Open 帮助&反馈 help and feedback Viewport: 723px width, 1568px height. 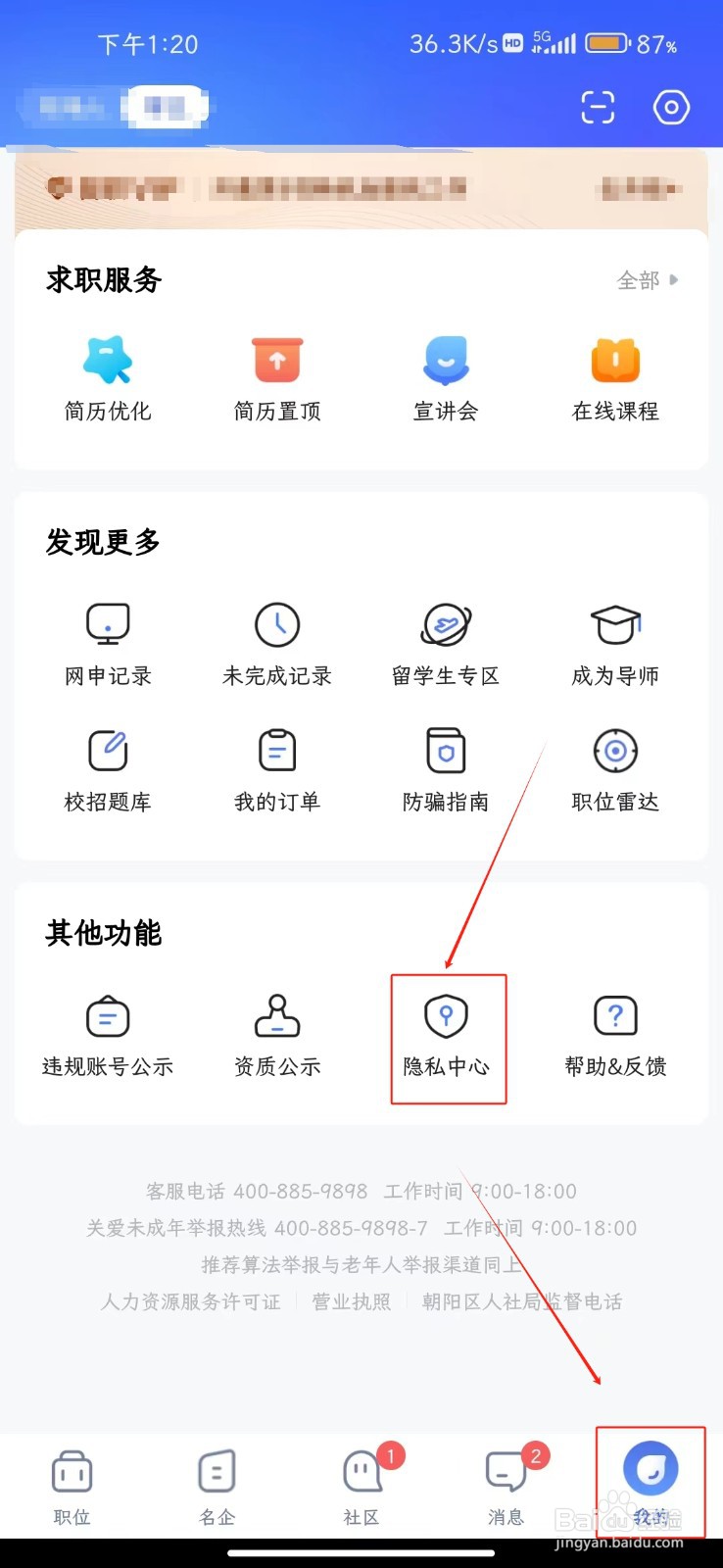tap(614, 1034)
